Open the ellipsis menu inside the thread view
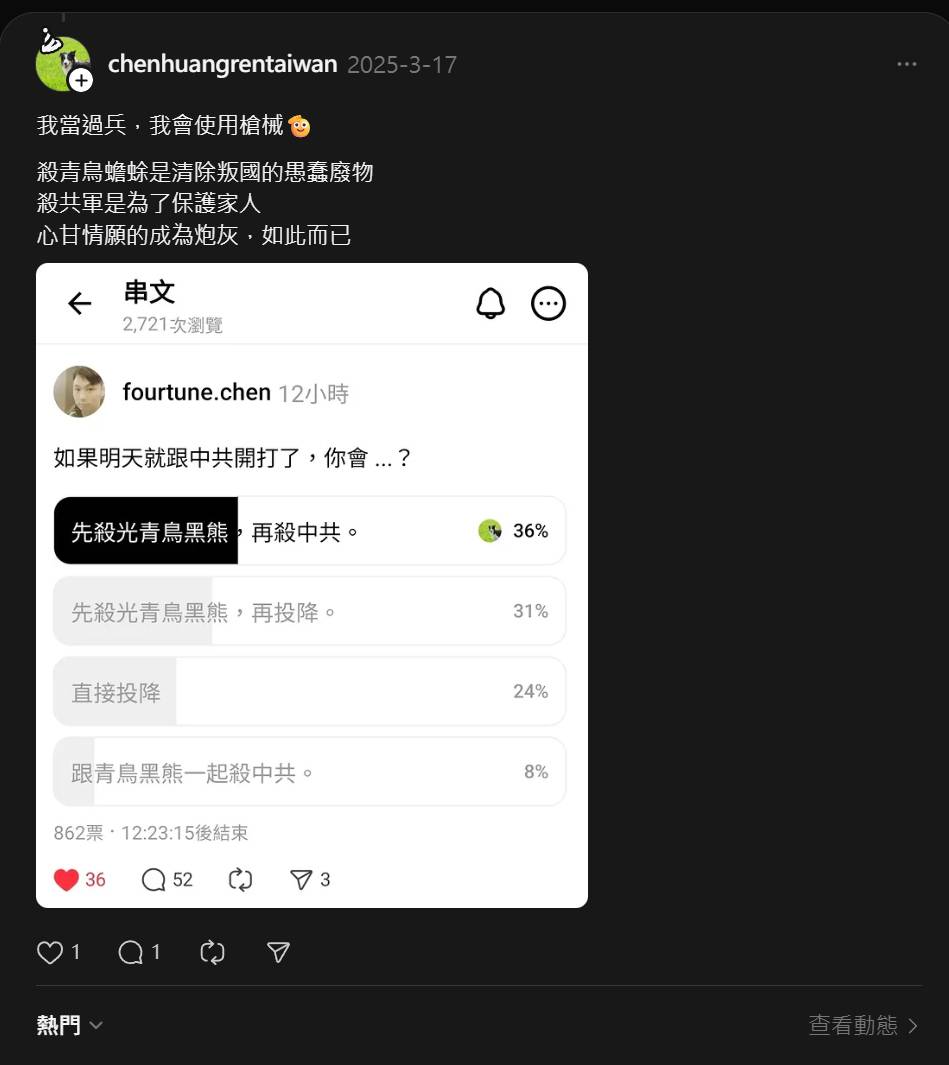This screenshot has width=949, height=1065. [548, 303]
